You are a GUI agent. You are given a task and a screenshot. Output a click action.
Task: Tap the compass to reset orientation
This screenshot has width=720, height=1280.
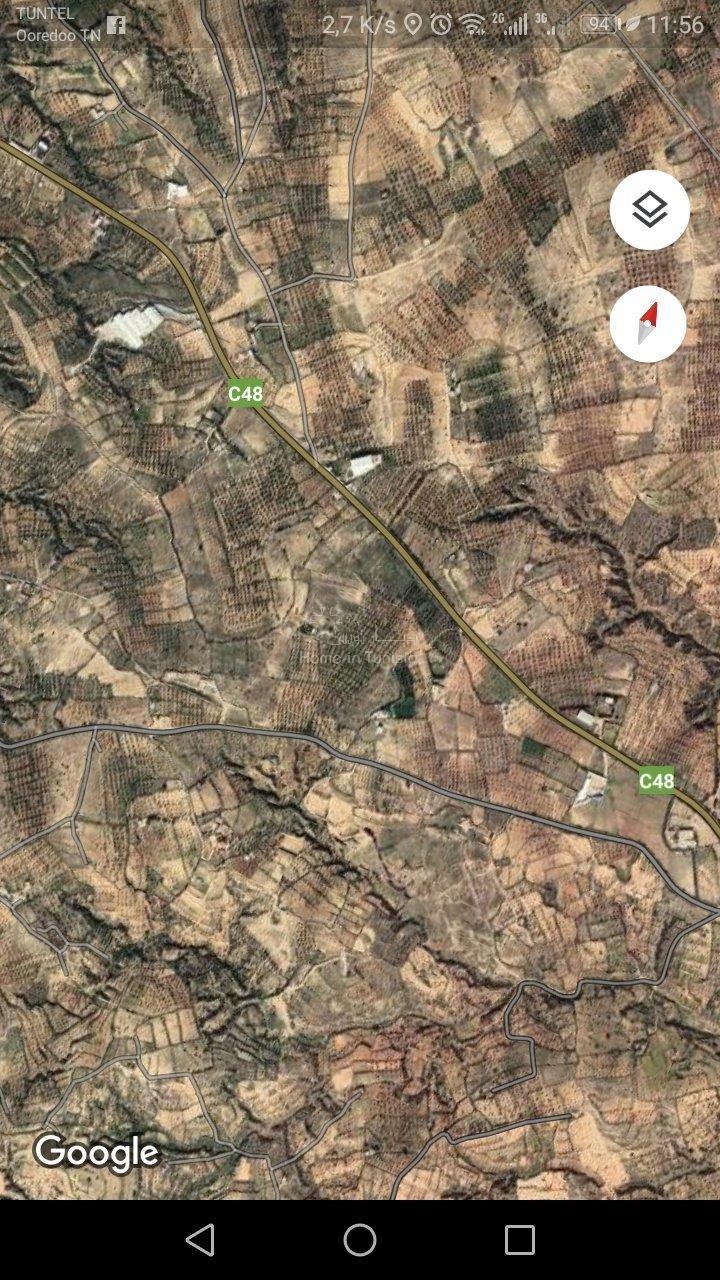pos(649,324)
